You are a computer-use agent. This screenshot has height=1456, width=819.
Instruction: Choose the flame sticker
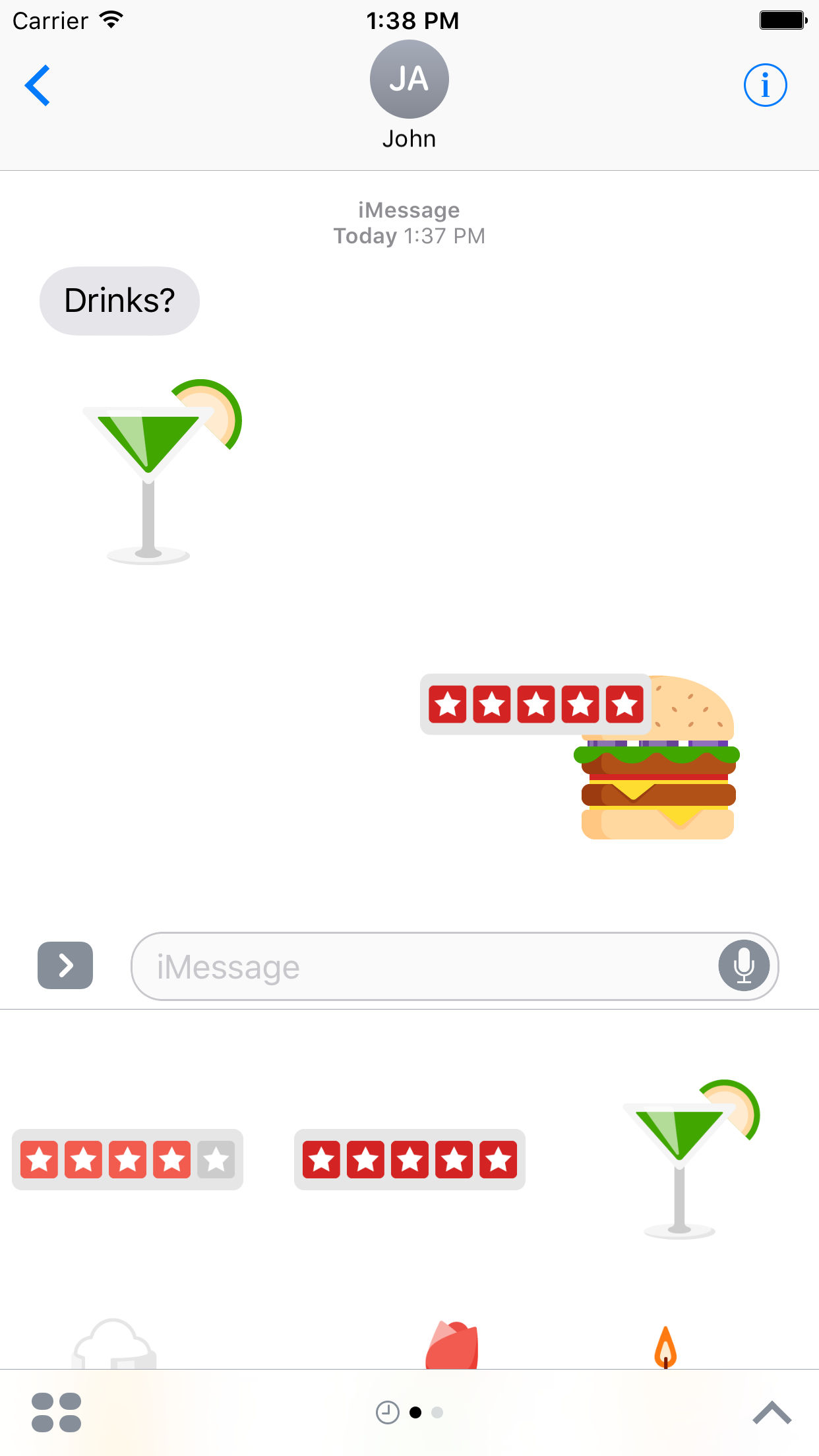[x=665, y=1347]
